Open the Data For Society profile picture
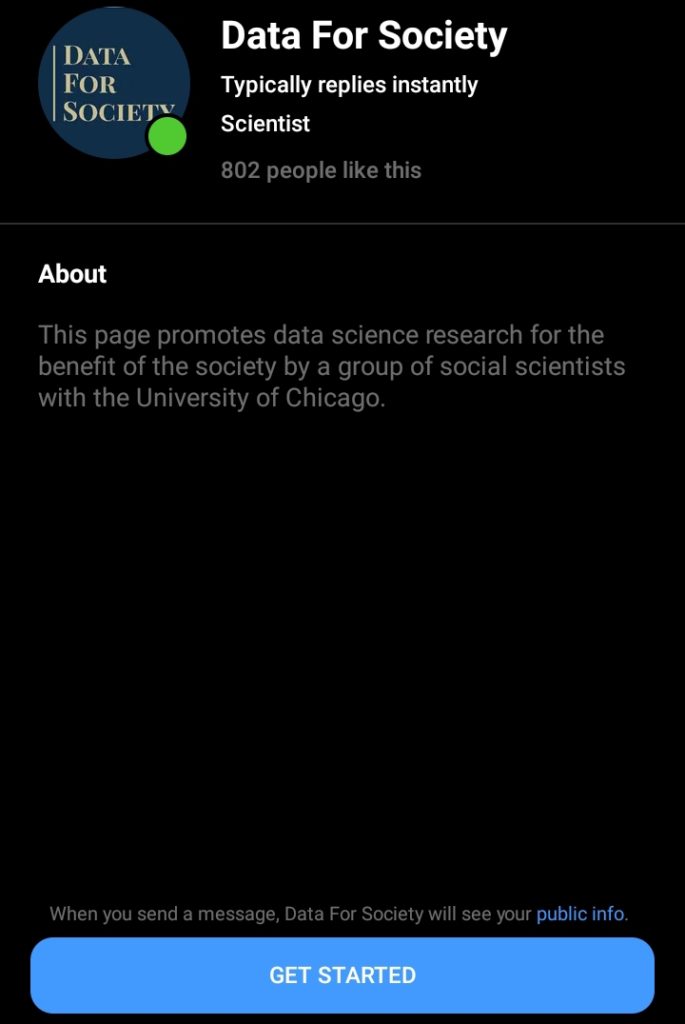The width and height of the screenshot is (685, 1024). point(113,82)
